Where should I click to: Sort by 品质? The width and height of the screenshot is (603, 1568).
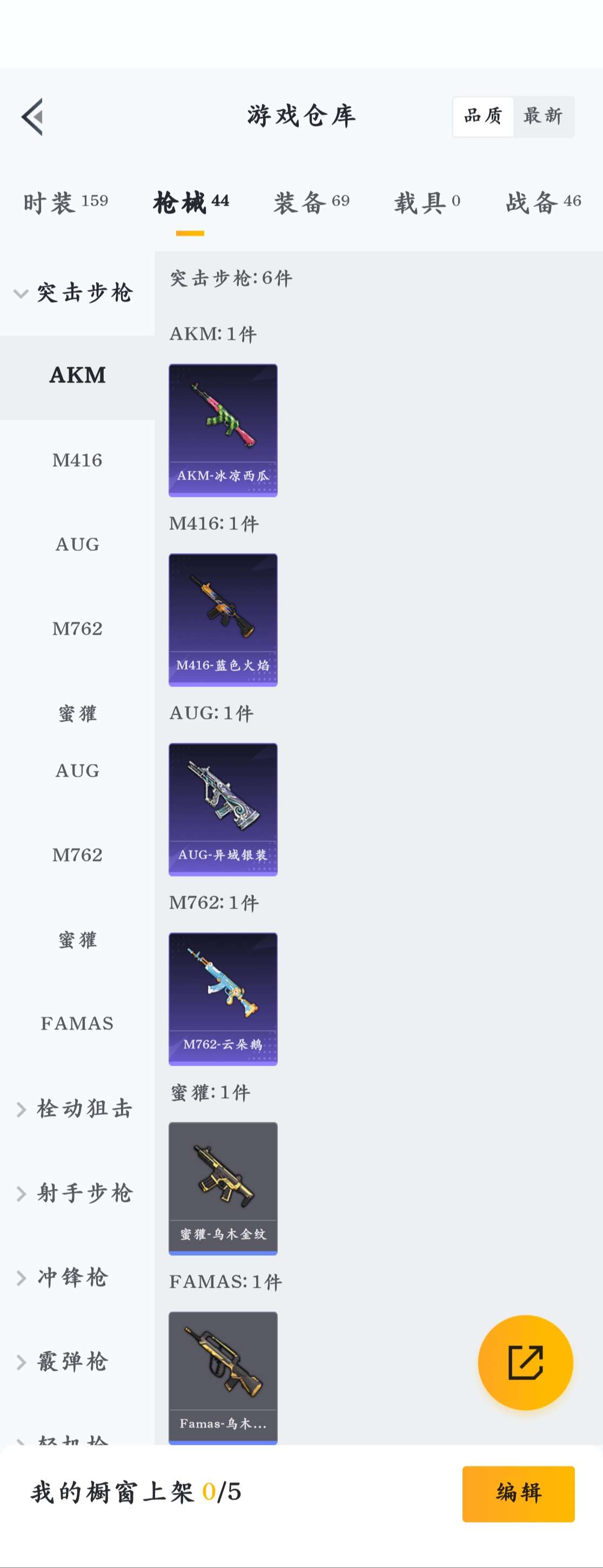tap(483, 116)
